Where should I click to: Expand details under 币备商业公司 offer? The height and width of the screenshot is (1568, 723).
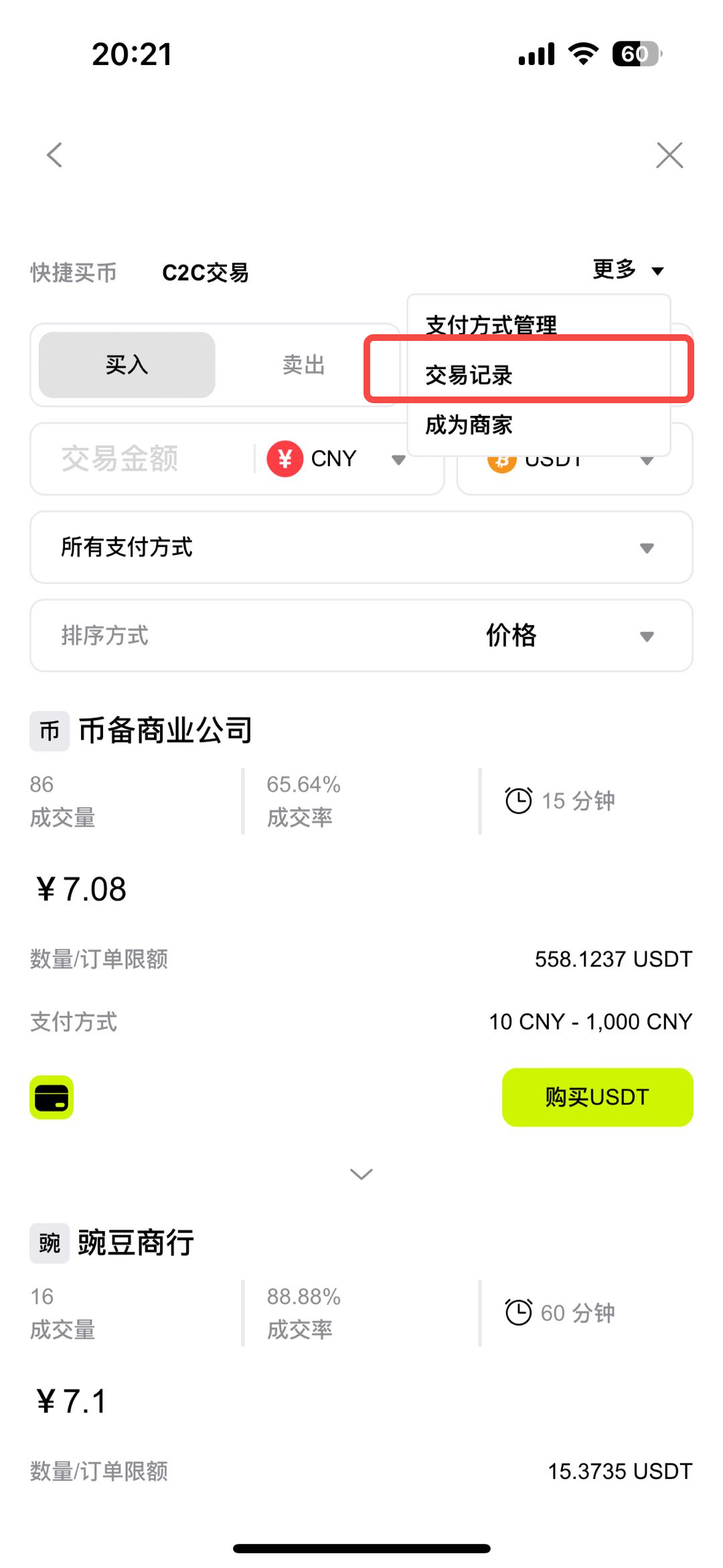pos(361,1173)
